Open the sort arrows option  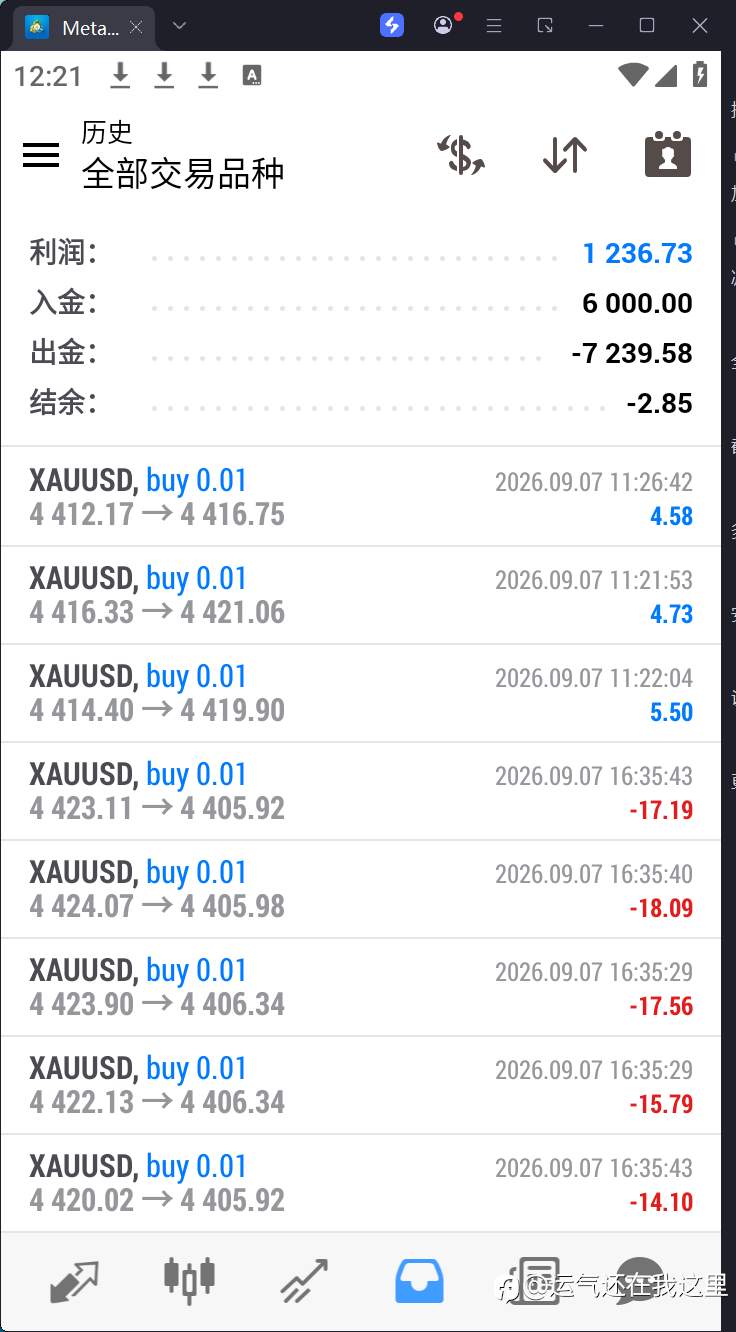565,155
